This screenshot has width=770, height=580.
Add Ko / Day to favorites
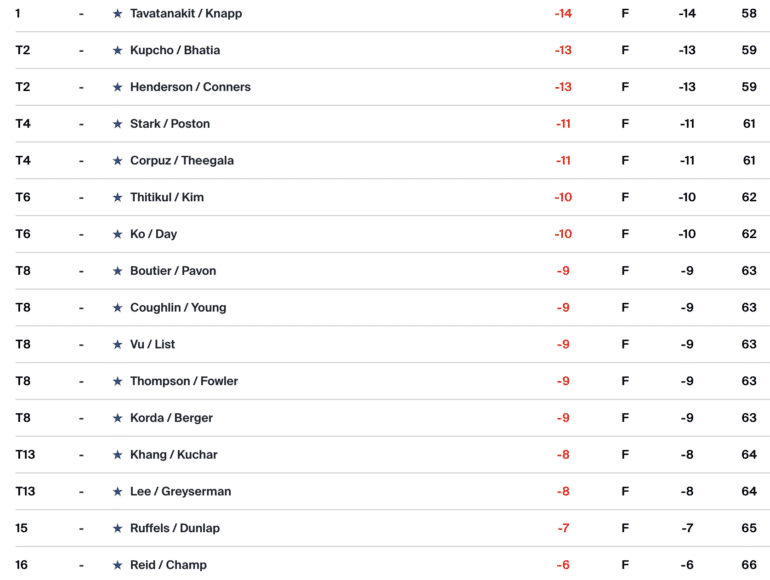tap(117, 234)
